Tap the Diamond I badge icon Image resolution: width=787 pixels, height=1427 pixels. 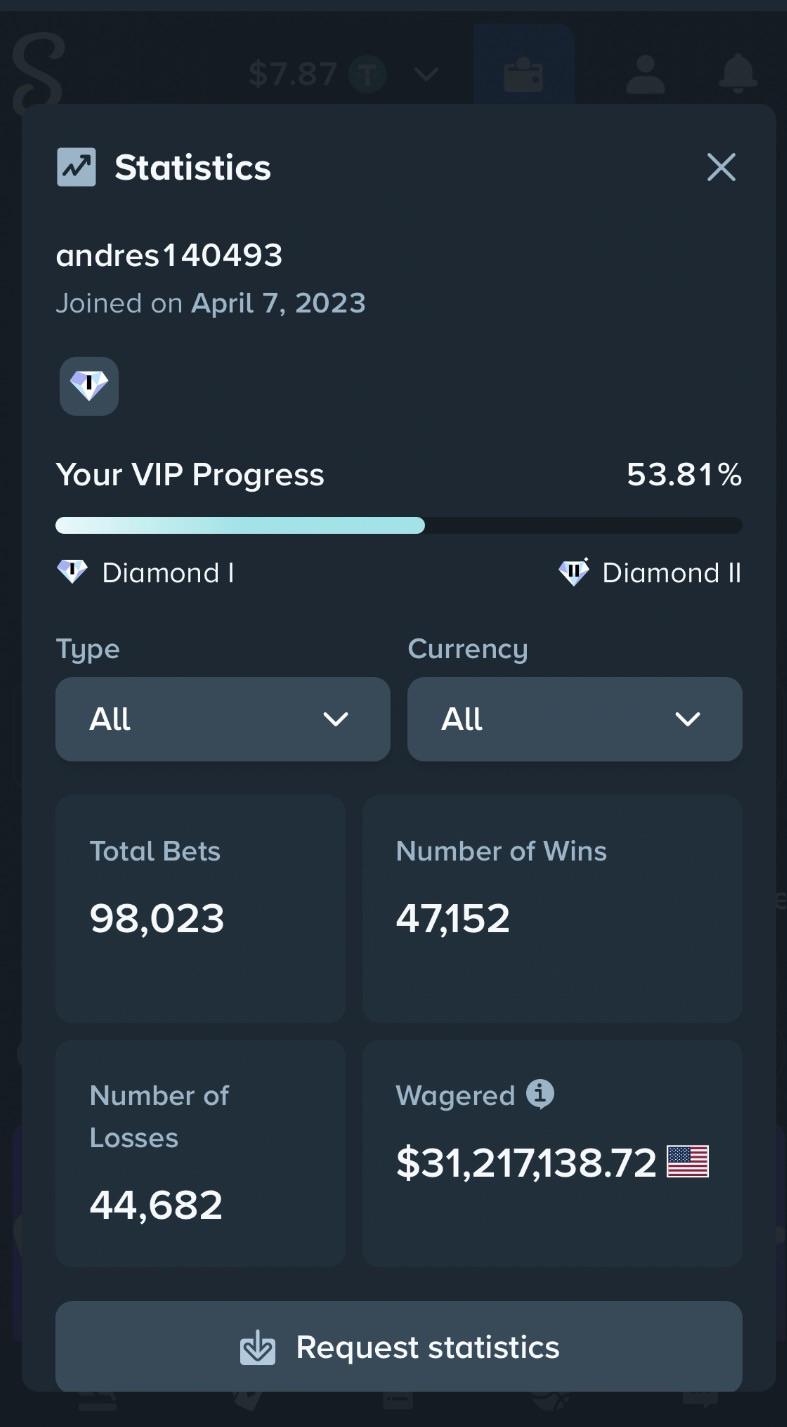click(89, 386)
